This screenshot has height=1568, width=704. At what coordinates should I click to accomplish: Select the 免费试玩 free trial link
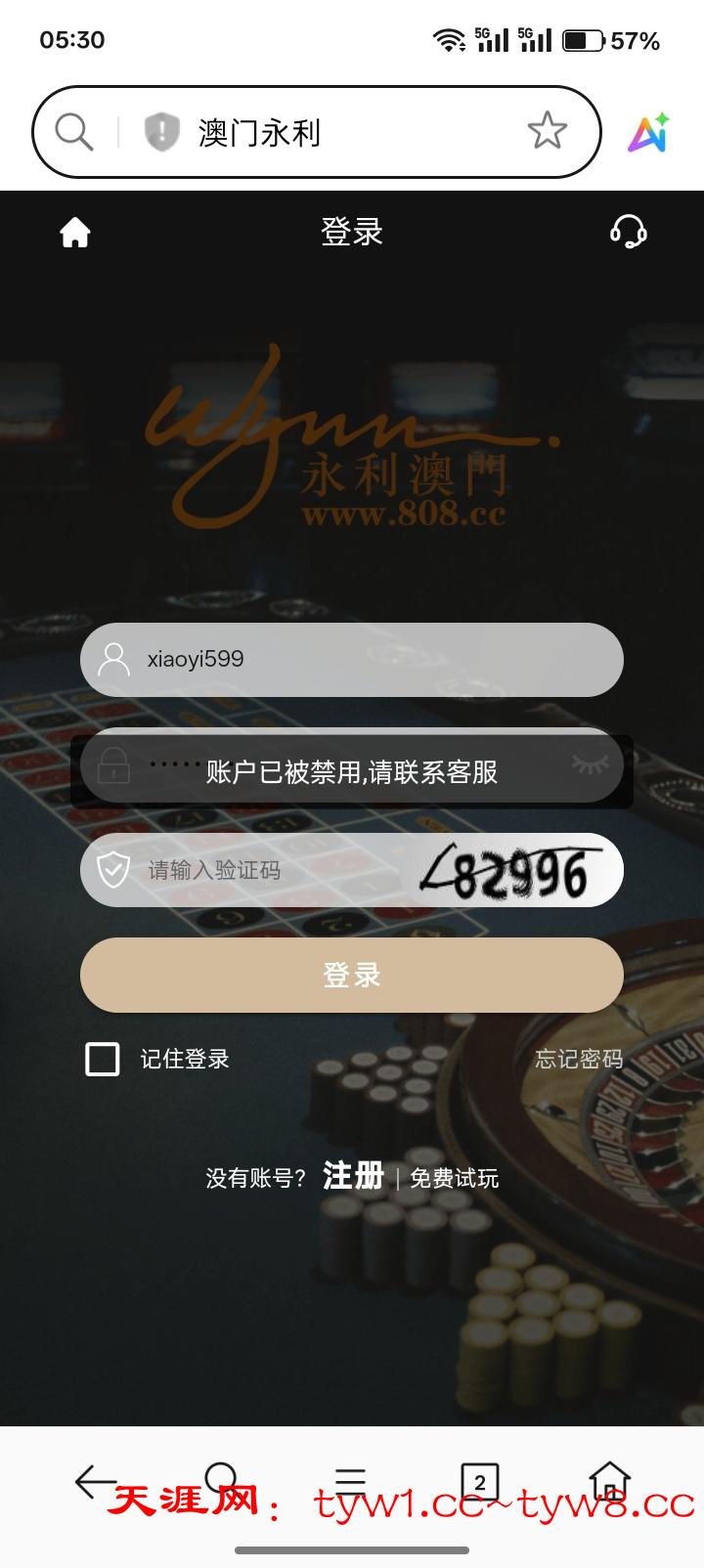pos(454,1178)
